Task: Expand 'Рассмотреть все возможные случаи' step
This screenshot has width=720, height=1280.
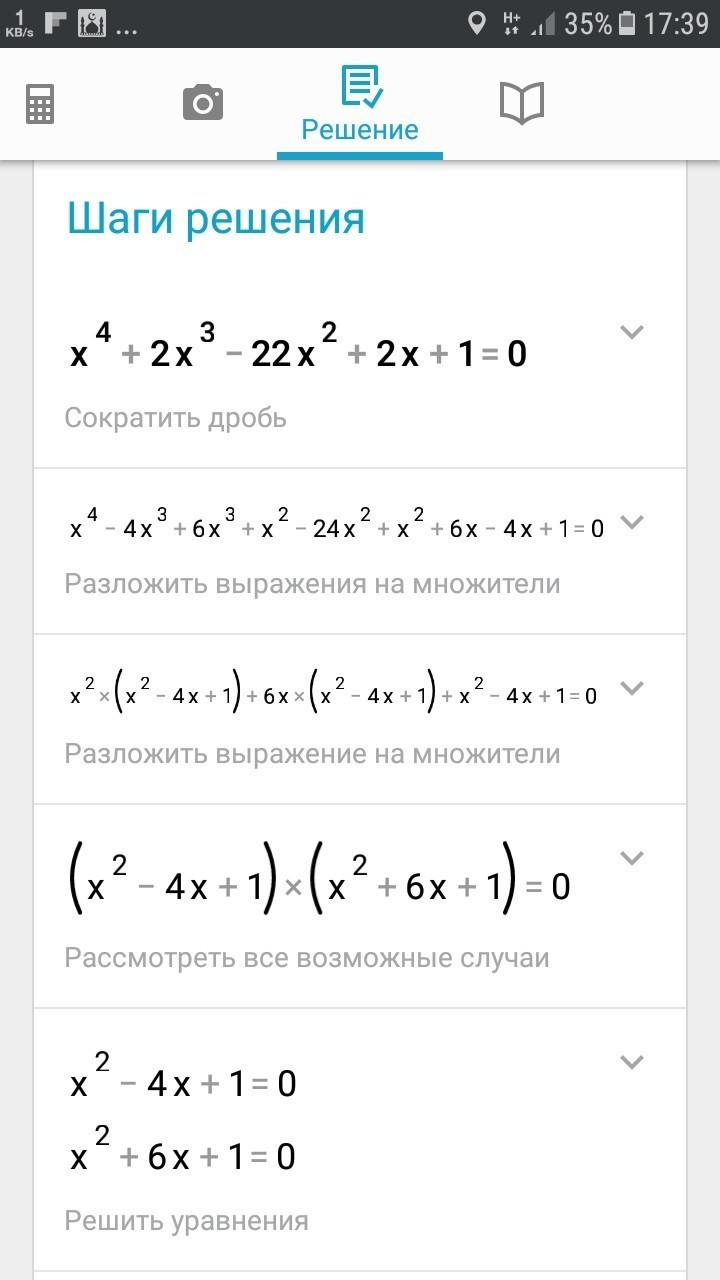Action: [631, 858]
